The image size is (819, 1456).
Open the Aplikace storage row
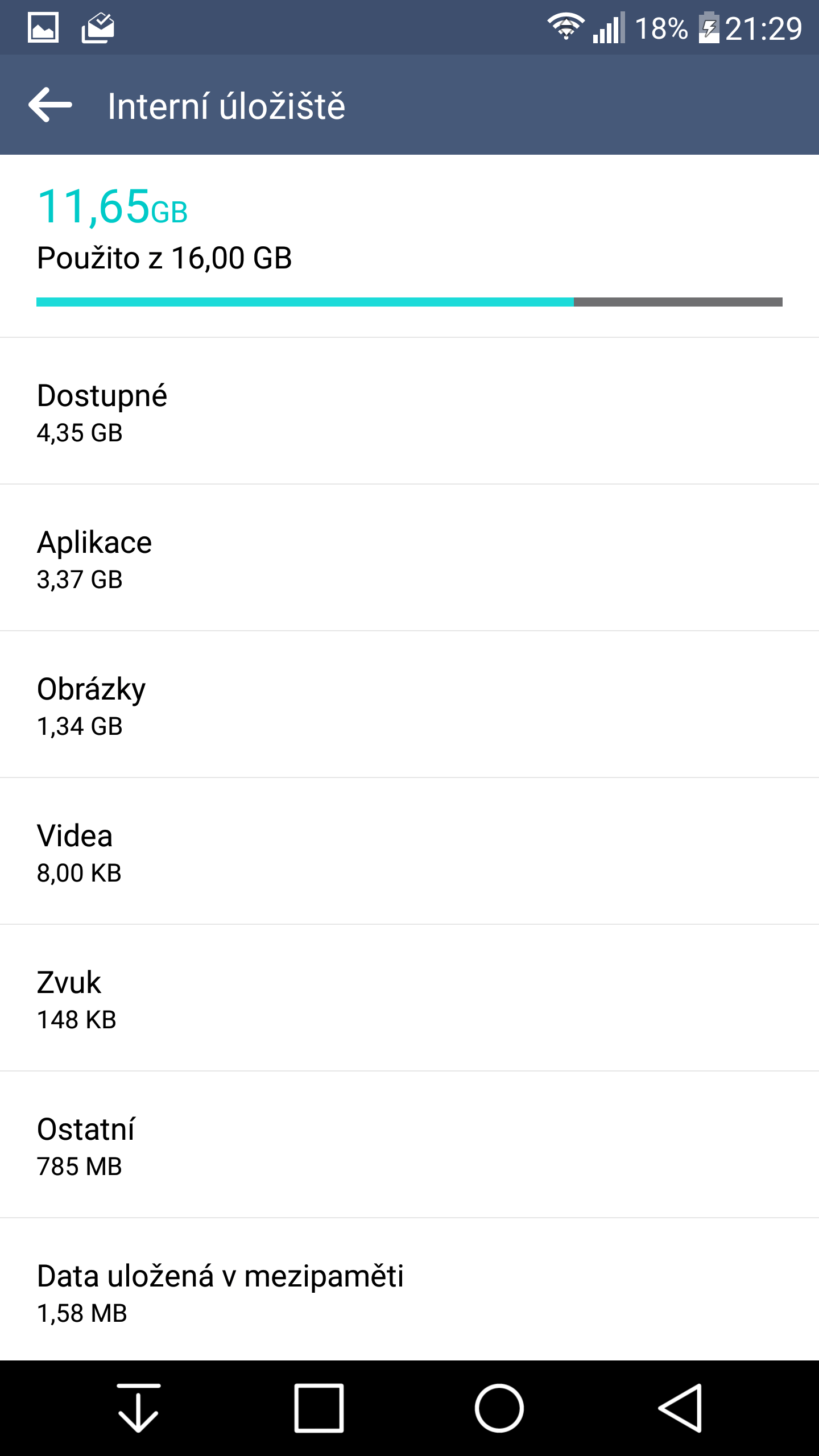[409, 558]
